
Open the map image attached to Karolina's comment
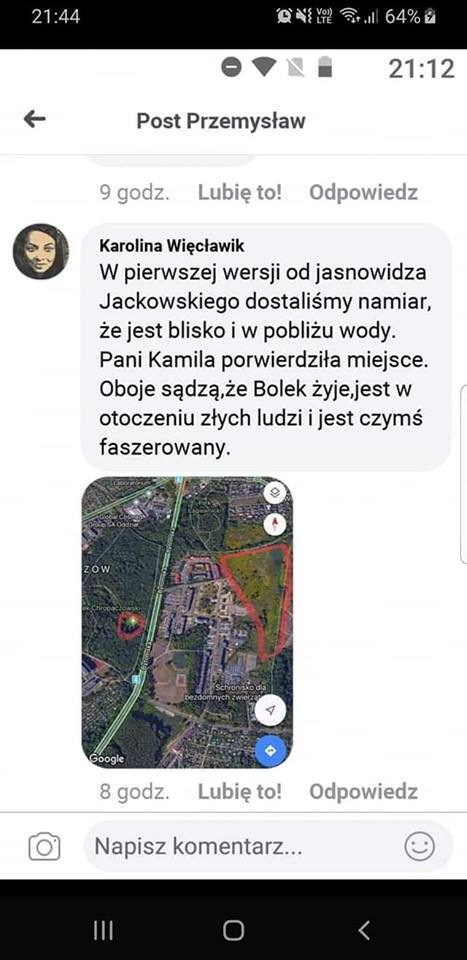[187, 622]
